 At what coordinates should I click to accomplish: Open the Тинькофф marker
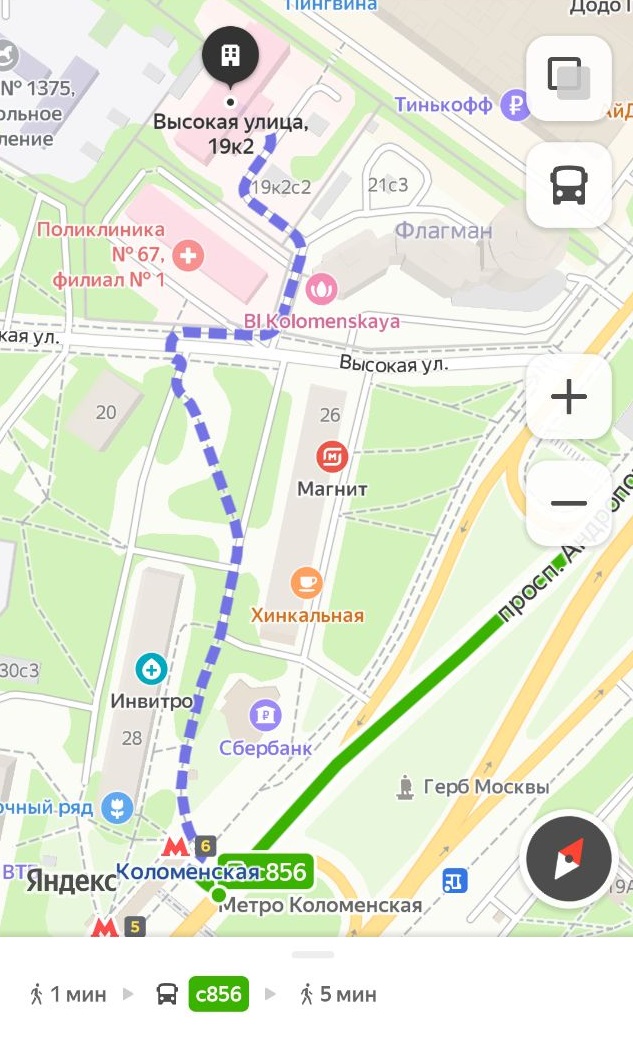[x=516, y=105]
